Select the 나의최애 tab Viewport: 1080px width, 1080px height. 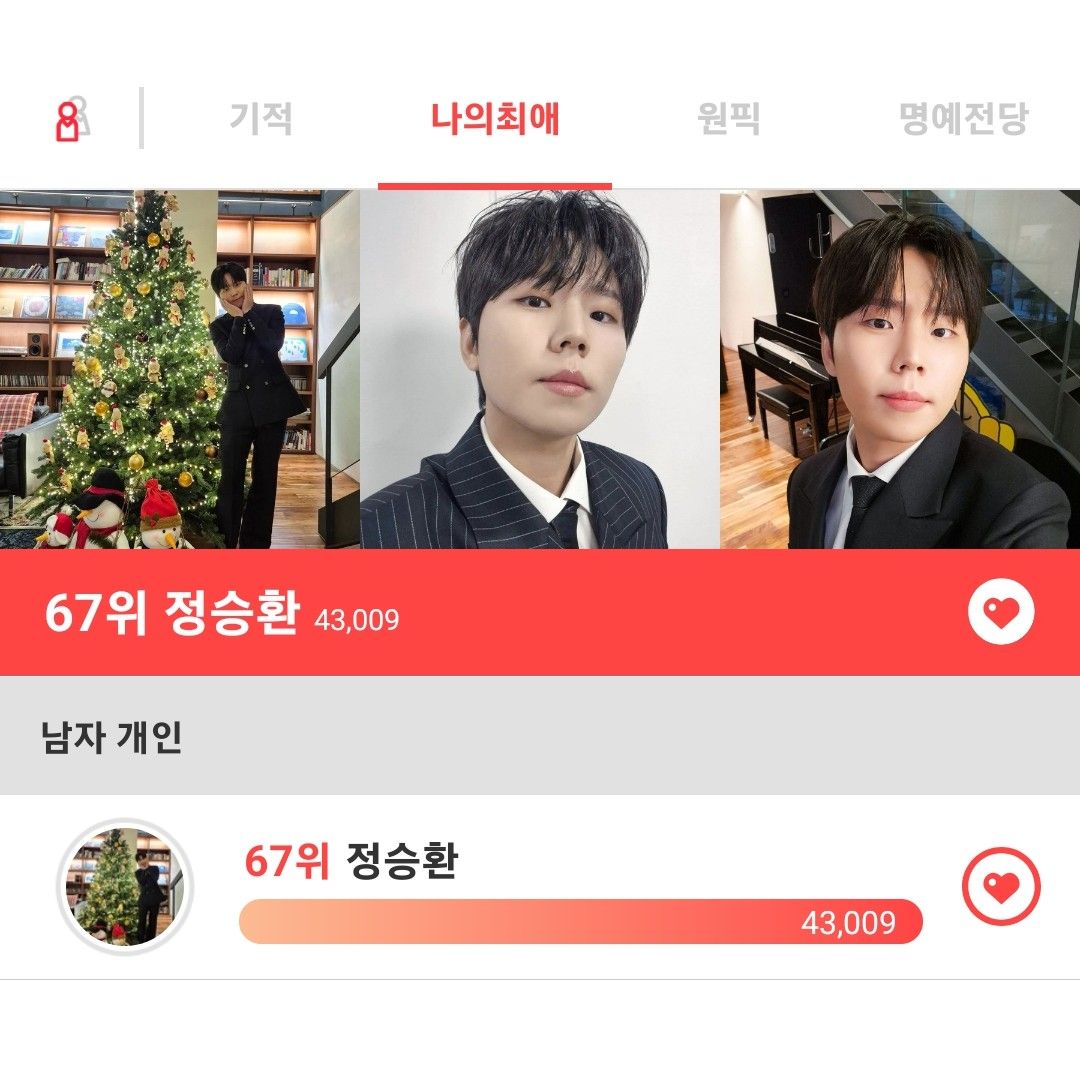(495, 119)
